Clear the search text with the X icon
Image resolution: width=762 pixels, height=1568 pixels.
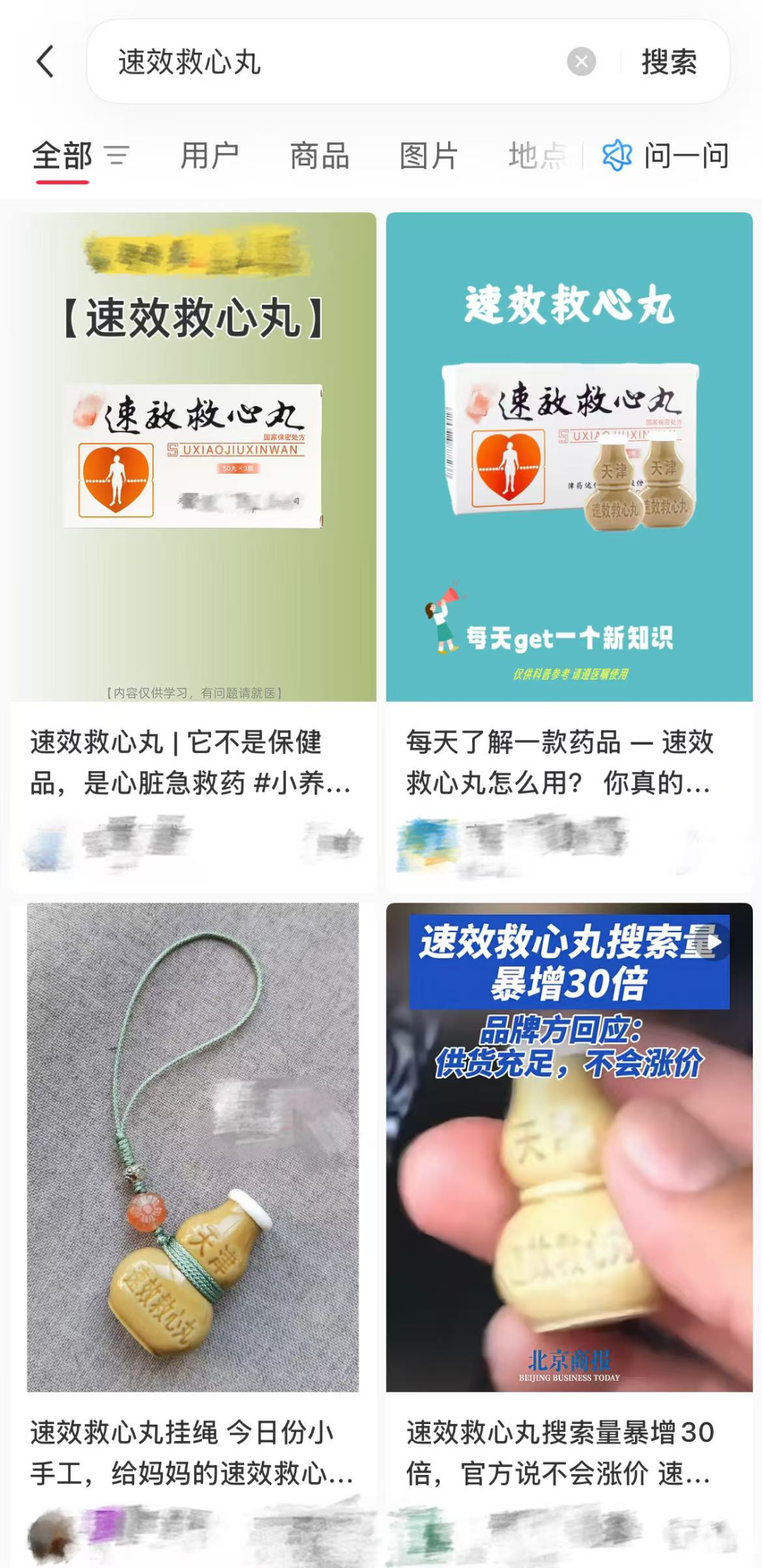click(581, 62)
